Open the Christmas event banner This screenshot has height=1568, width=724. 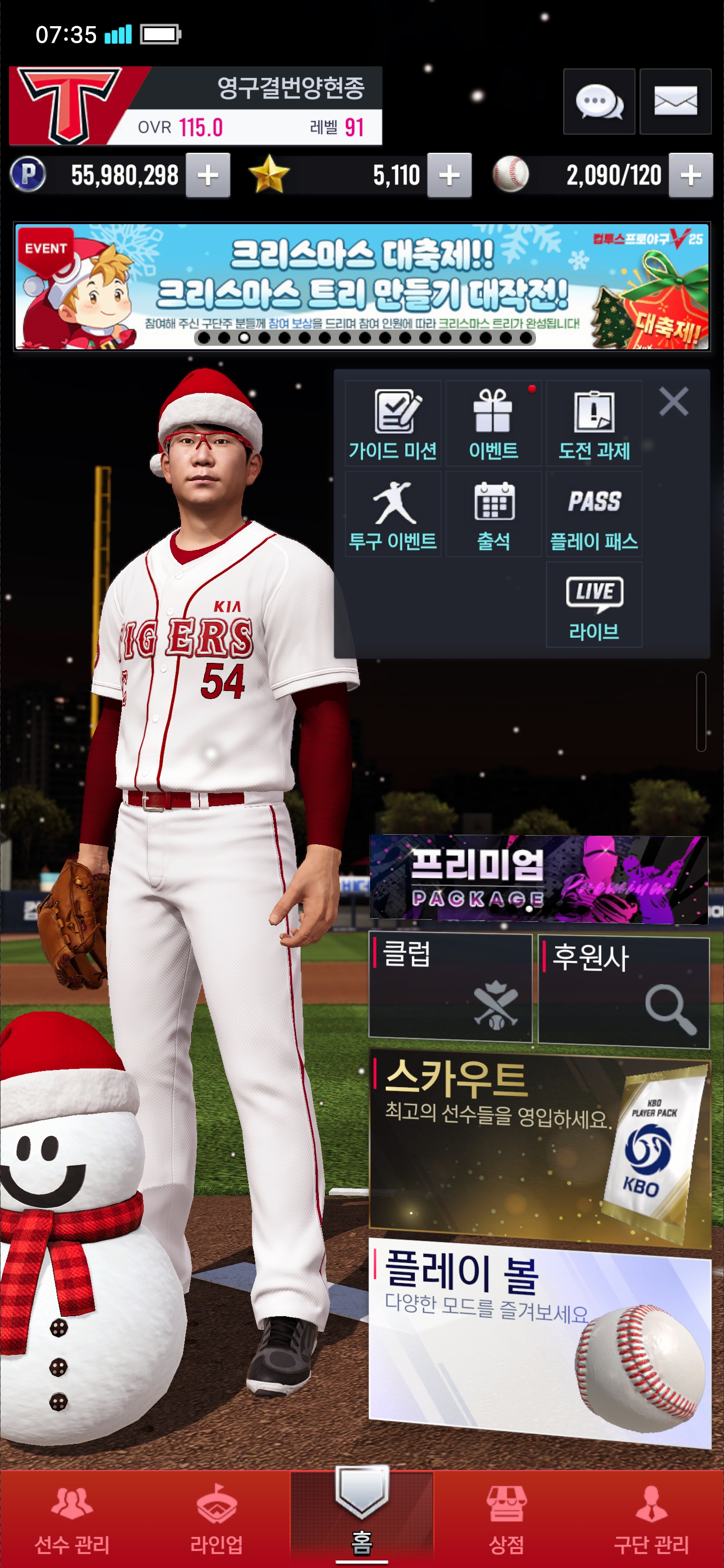click(x=361, y=286)
